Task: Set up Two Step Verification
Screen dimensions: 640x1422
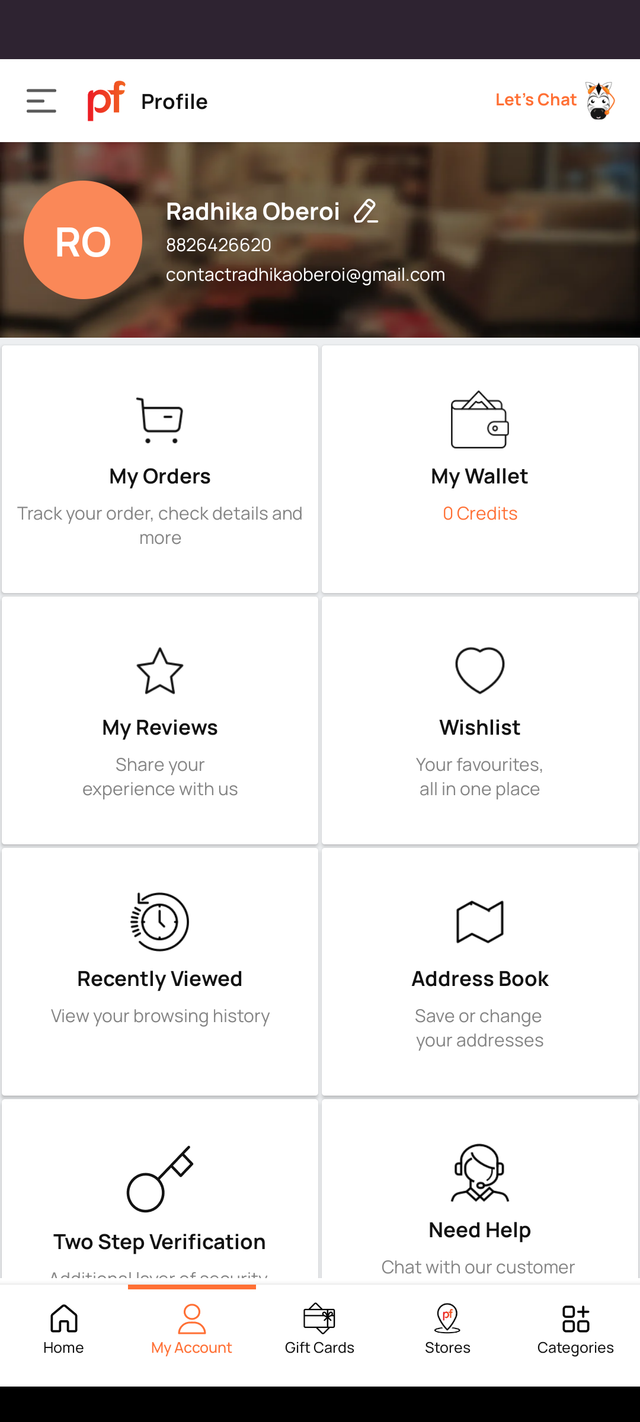Action: (160, 1190)
